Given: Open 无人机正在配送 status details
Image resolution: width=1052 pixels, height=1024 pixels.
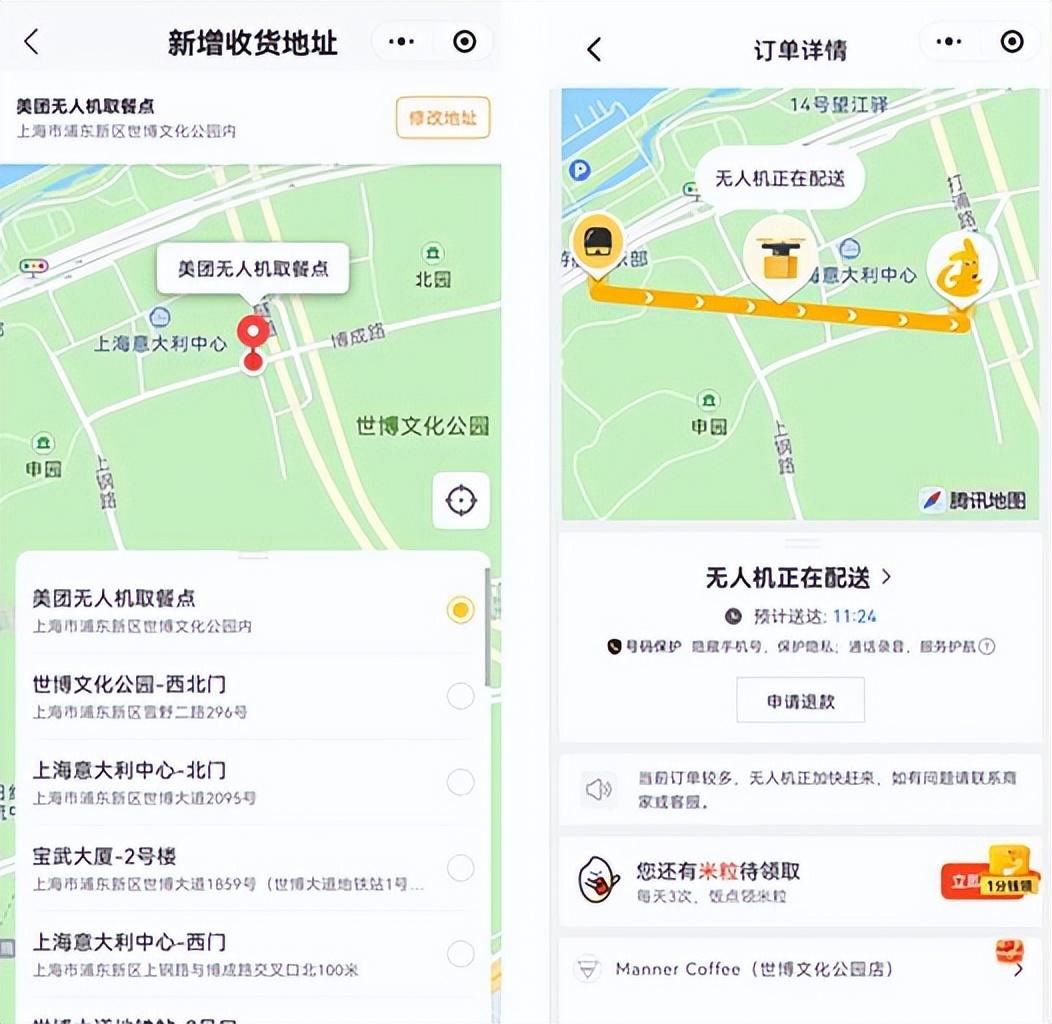Looking at the screenshot, I should (x=798, y=578).
